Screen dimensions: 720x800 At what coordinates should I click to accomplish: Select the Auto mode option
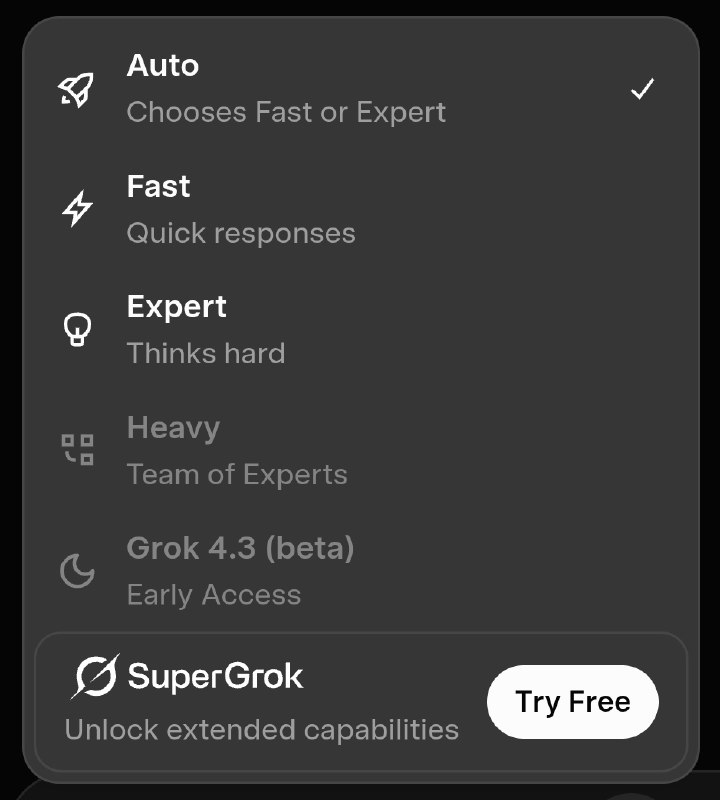[x=285, y=89]
